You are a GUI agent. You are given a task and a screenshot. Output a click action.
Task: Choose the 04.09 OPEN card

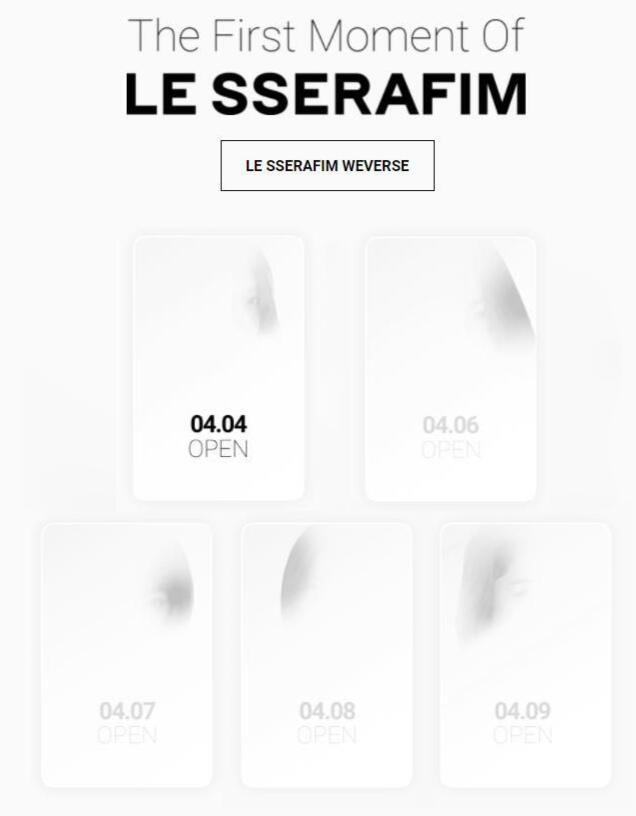[525, 655]
